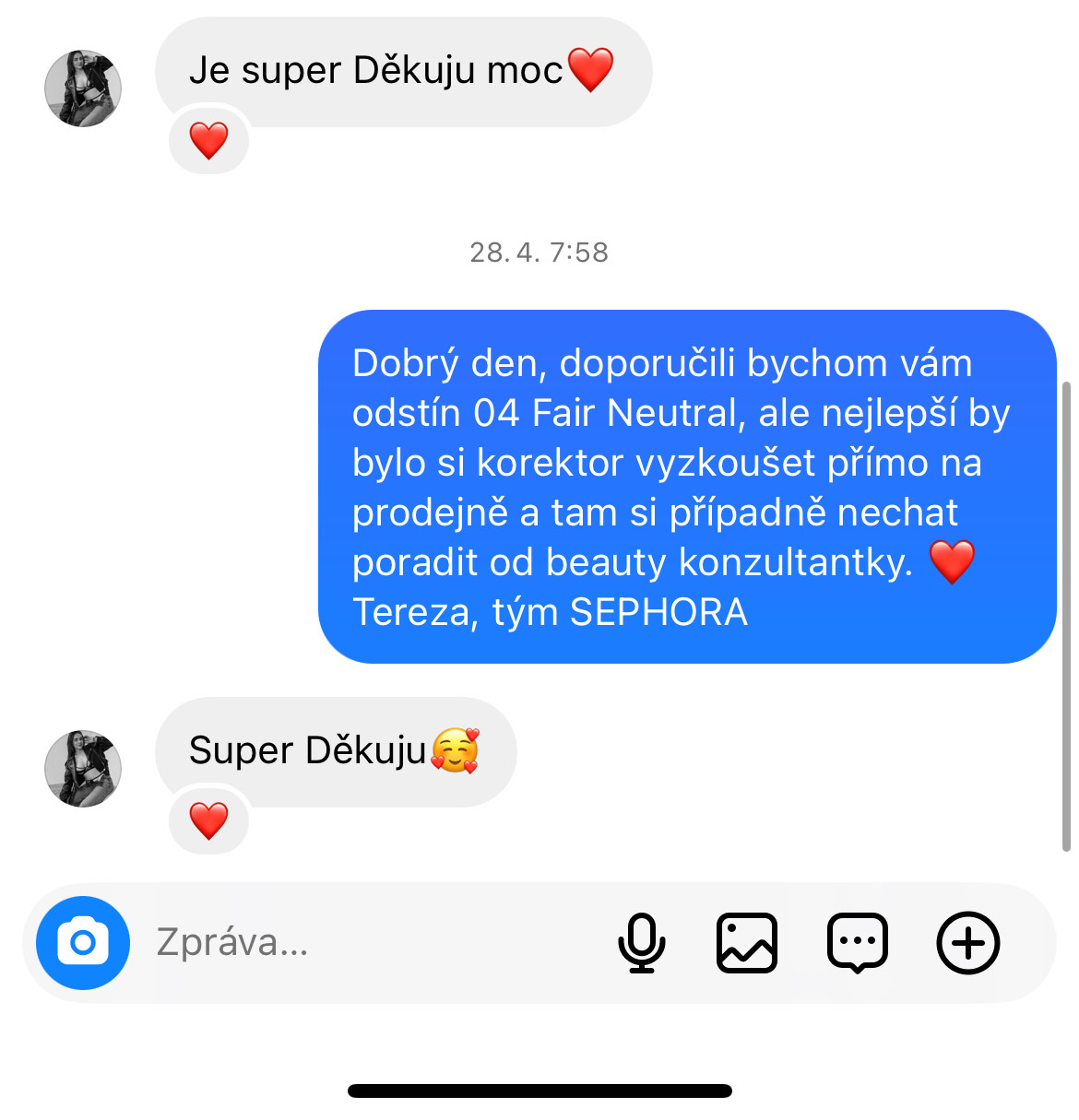The image size is (1079, 1120).
Task: Open saved quick replies icon
Action: coord(858,943)
